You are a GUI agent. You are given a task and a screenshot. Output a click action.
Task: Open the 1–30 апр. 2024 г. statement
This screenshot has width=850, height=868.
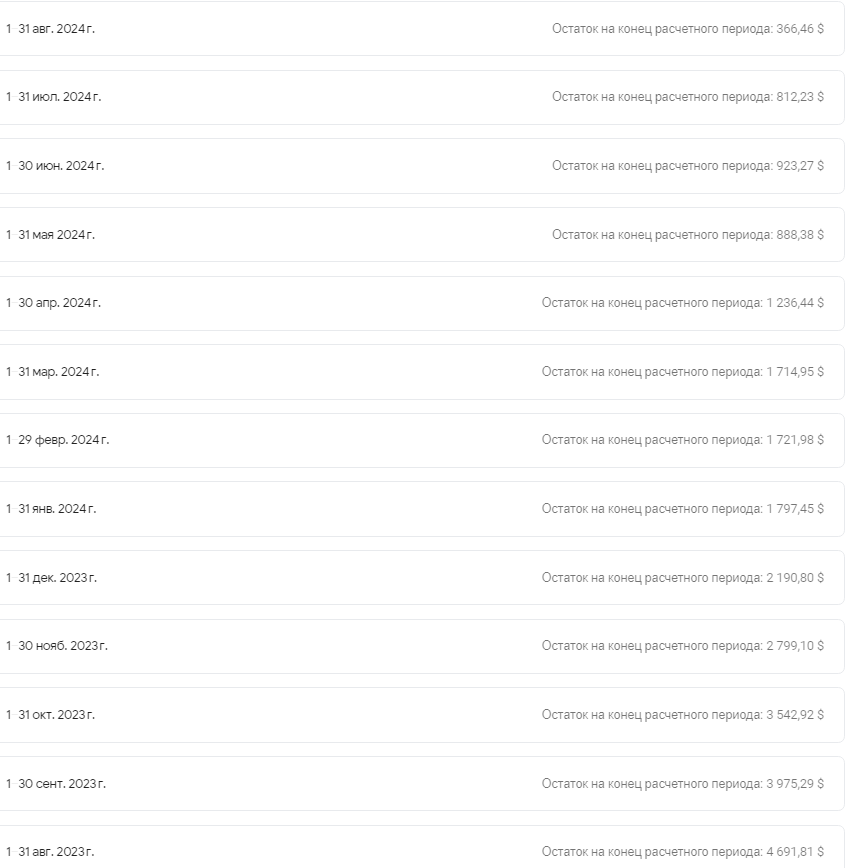(421, 303)
